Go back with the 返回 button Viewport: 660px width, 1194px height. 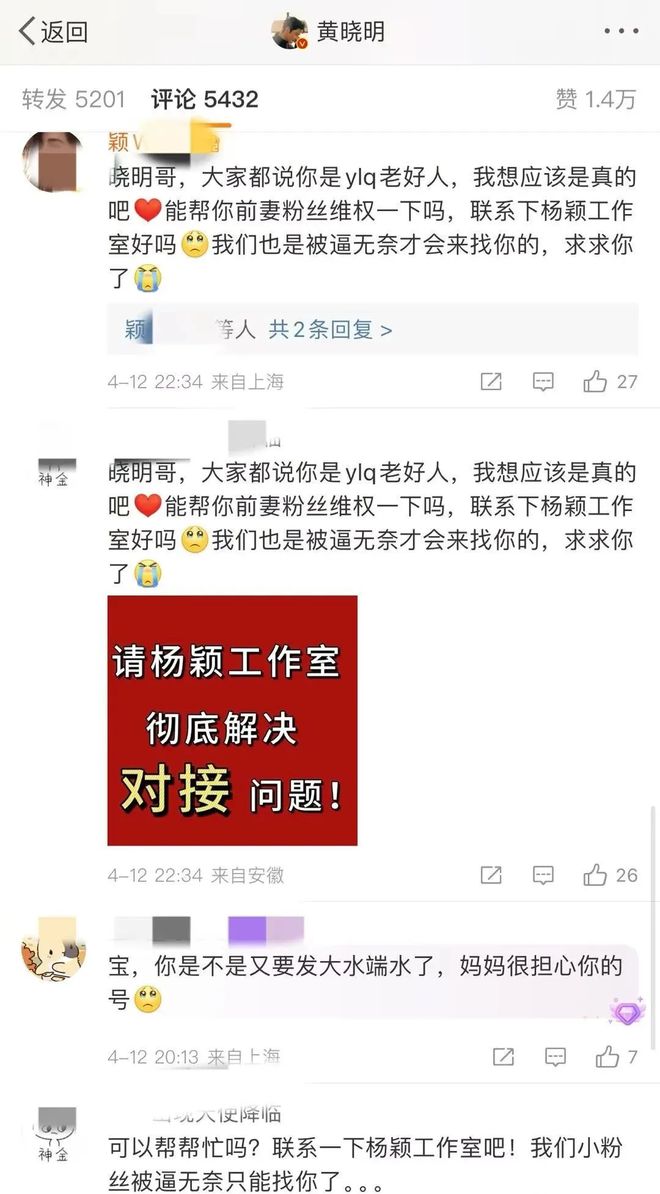pyautogui.click(x=54, y=31)
